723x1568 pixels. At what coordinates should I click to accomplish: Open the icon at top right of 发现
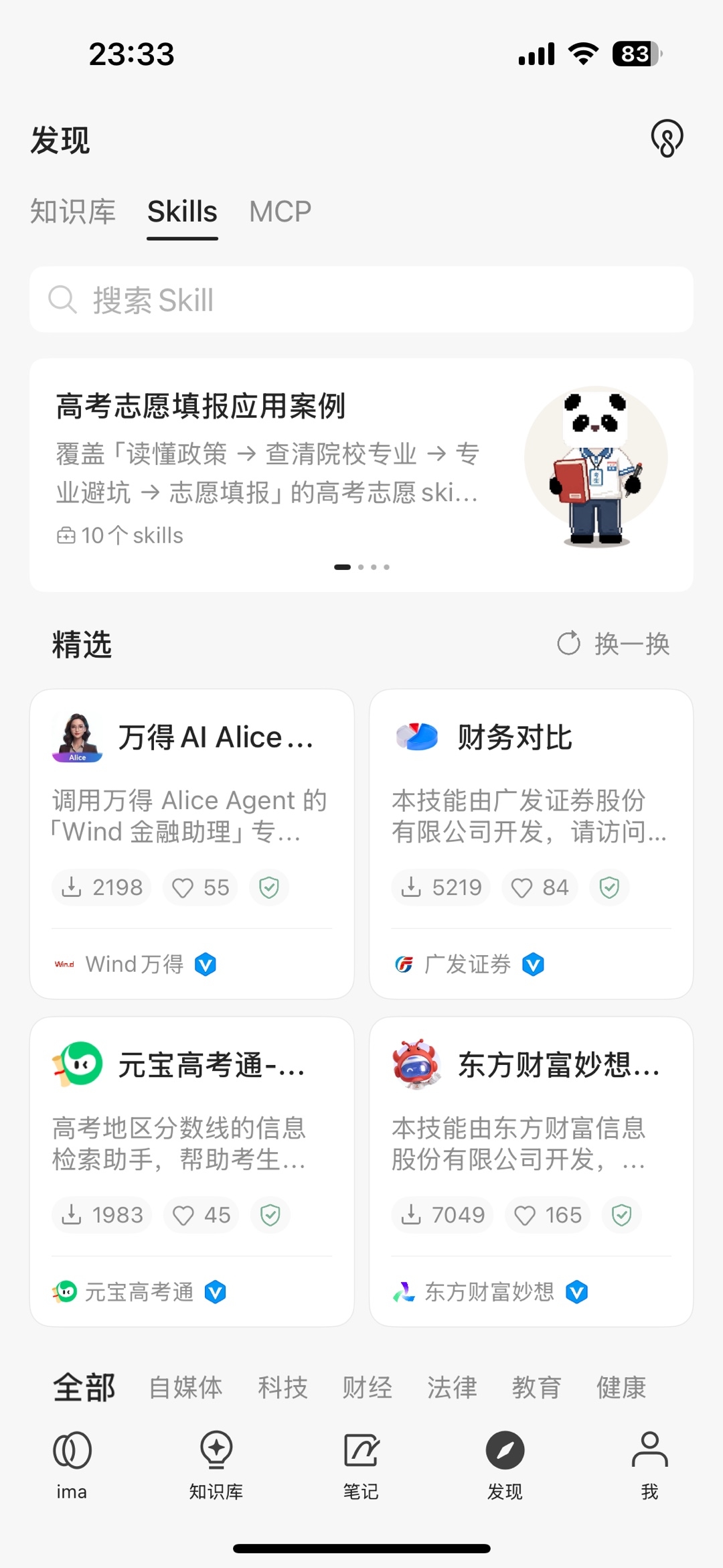click(x=667, y=139)
